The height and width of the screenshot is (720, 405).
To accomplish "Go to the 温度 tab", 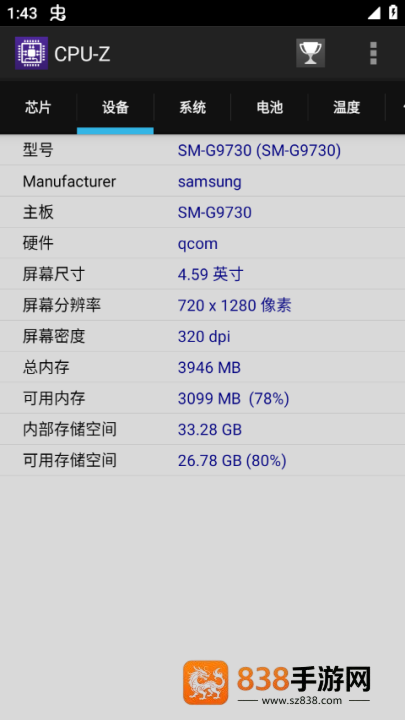I will point(347,107).
